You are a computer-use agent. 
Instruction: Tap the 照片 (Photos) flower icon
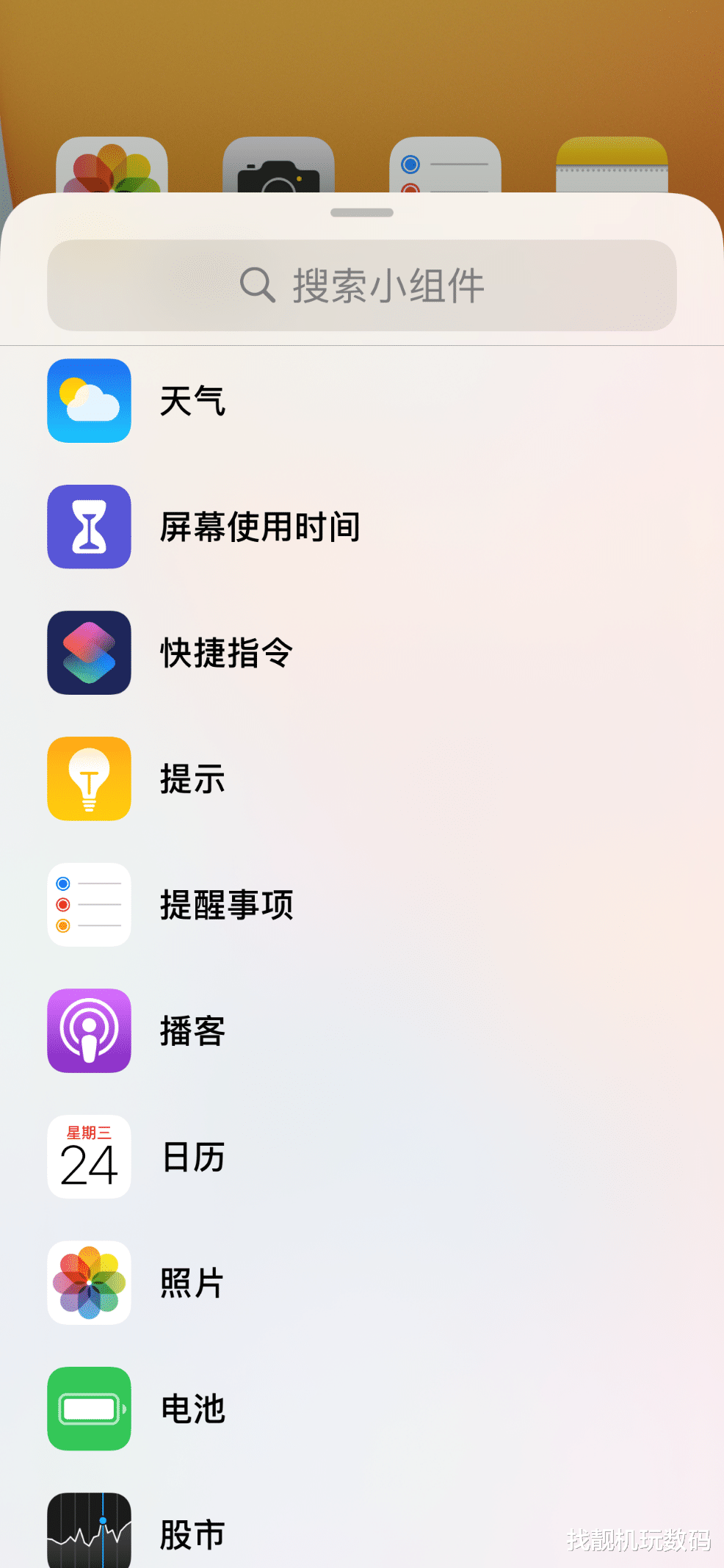[x=88, y=1282]
